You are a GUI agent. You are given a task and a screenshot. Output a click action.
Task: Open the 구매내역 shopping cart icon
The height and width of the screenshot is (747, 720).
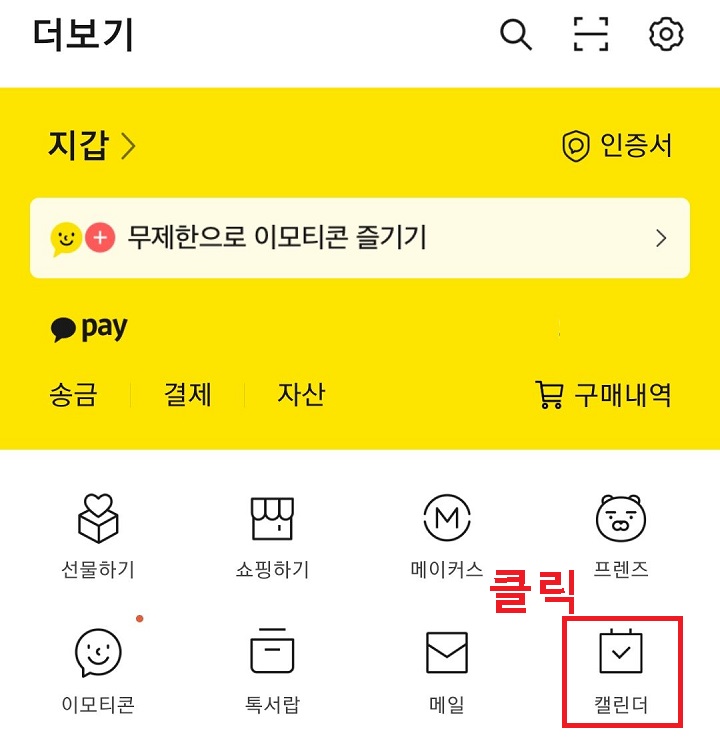coord(546,394)
